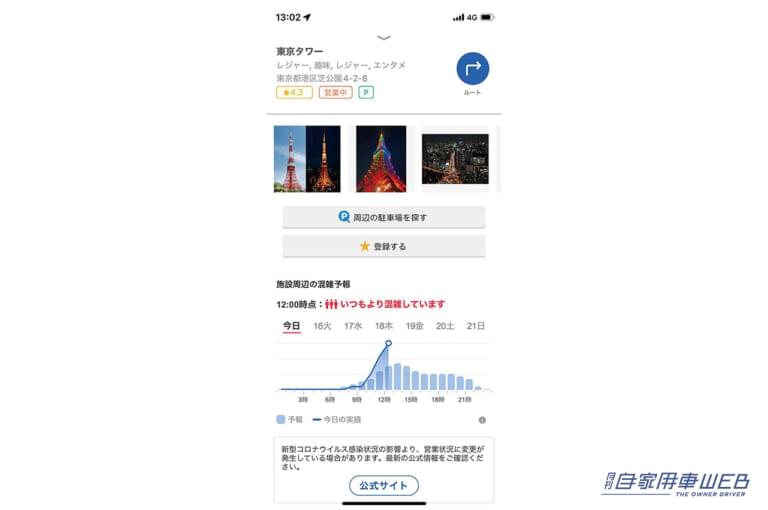Tap 登録する to save this place
The image size is (768, 510).
point(384,246)
